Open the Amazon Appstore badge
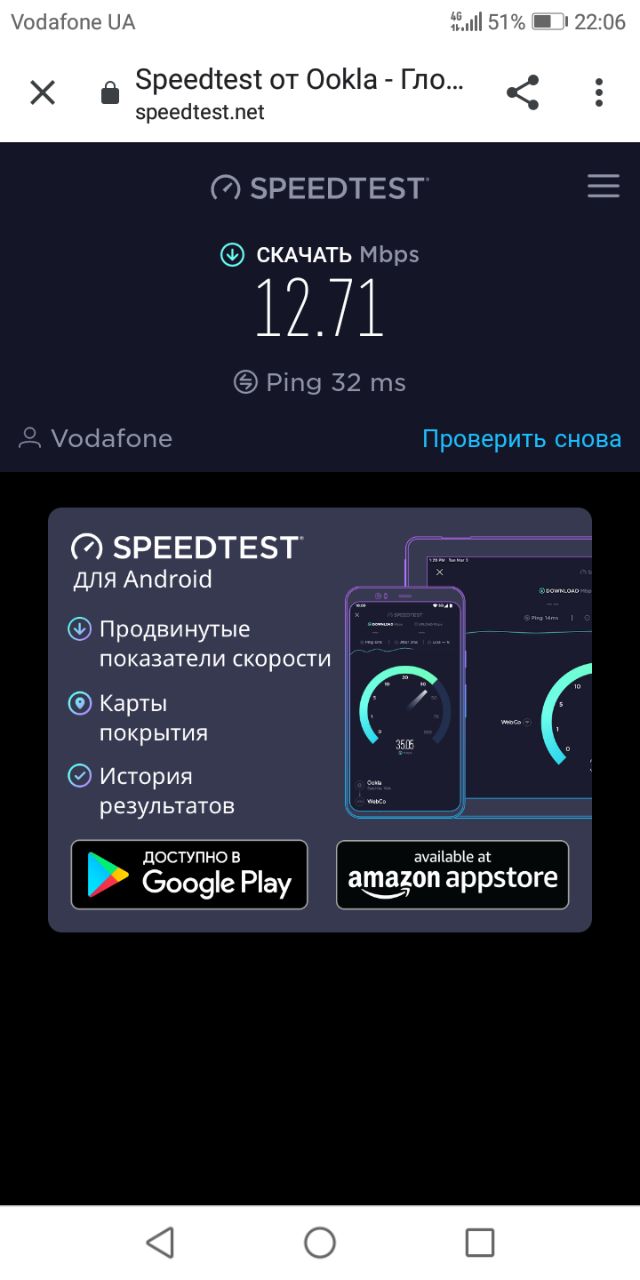Viewport: 640px width, 1280px height. pyautogui.click(x=452, y=875)
